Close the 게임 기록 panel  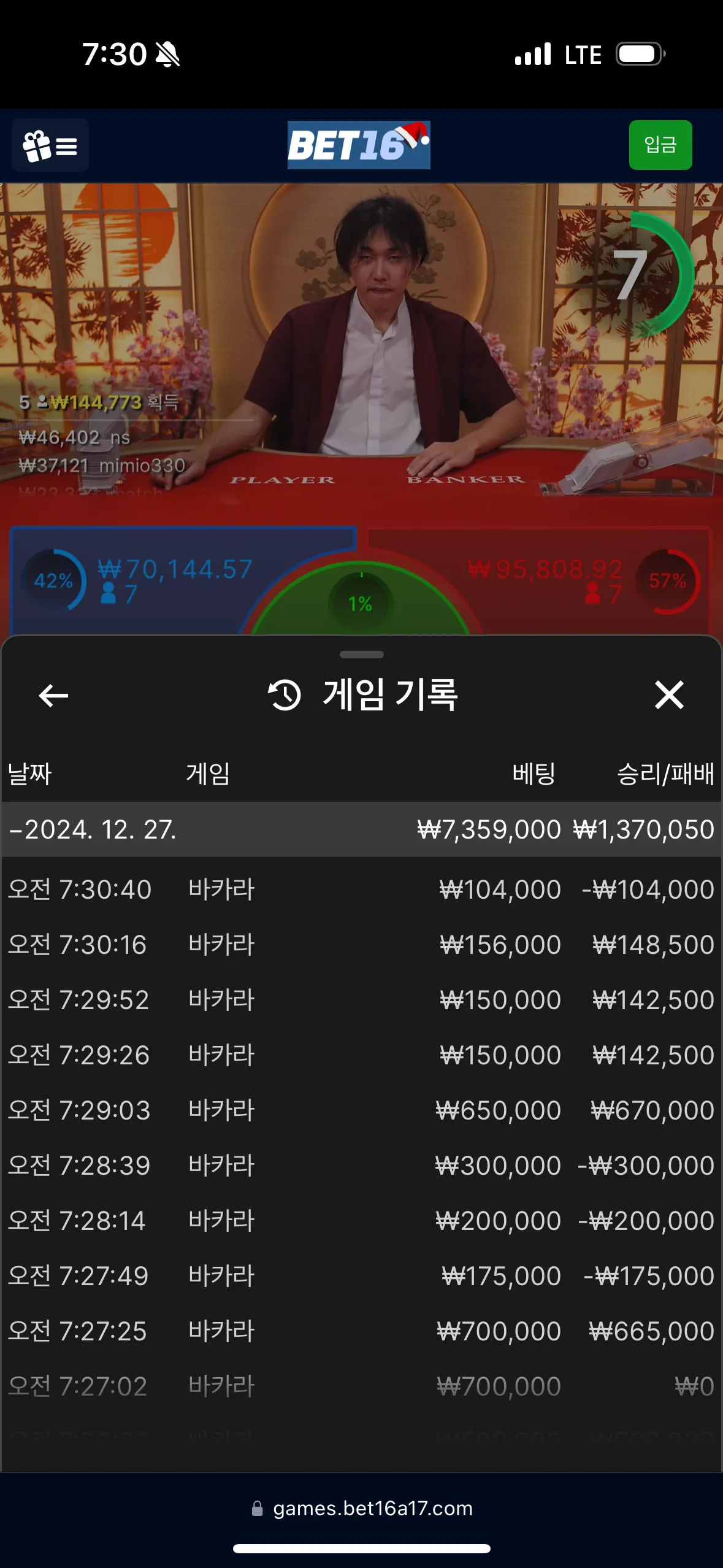coord(668,695)
